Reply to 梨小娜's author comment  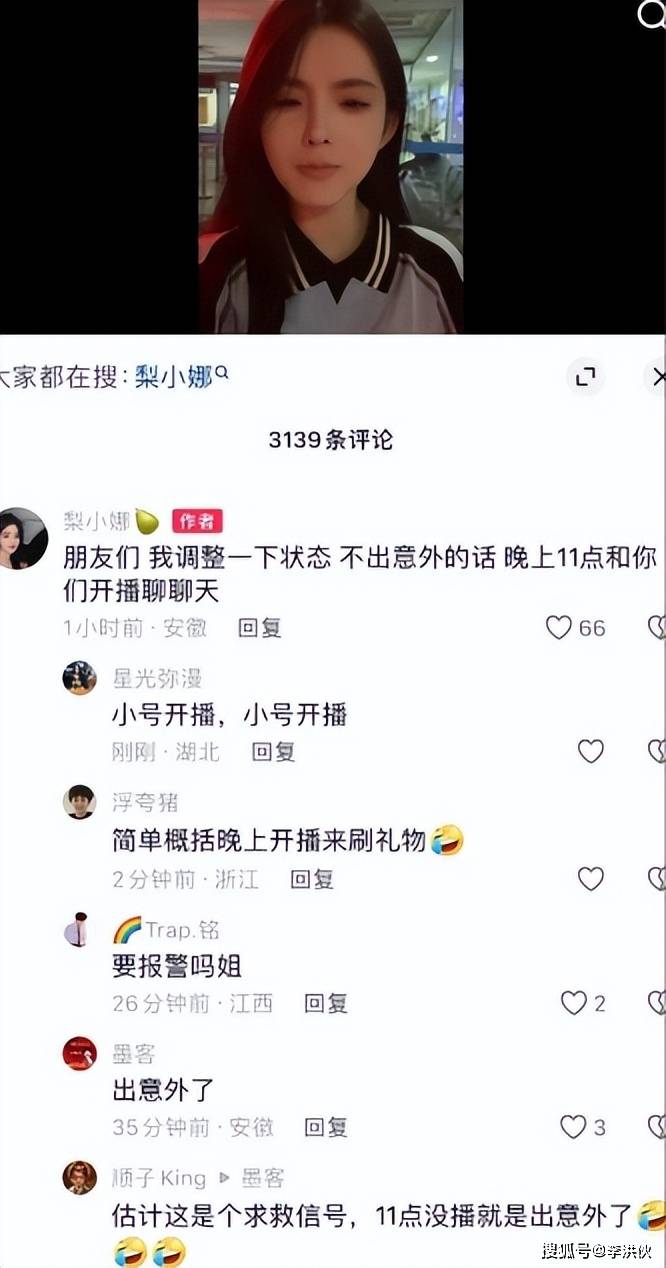pos(259,627)
